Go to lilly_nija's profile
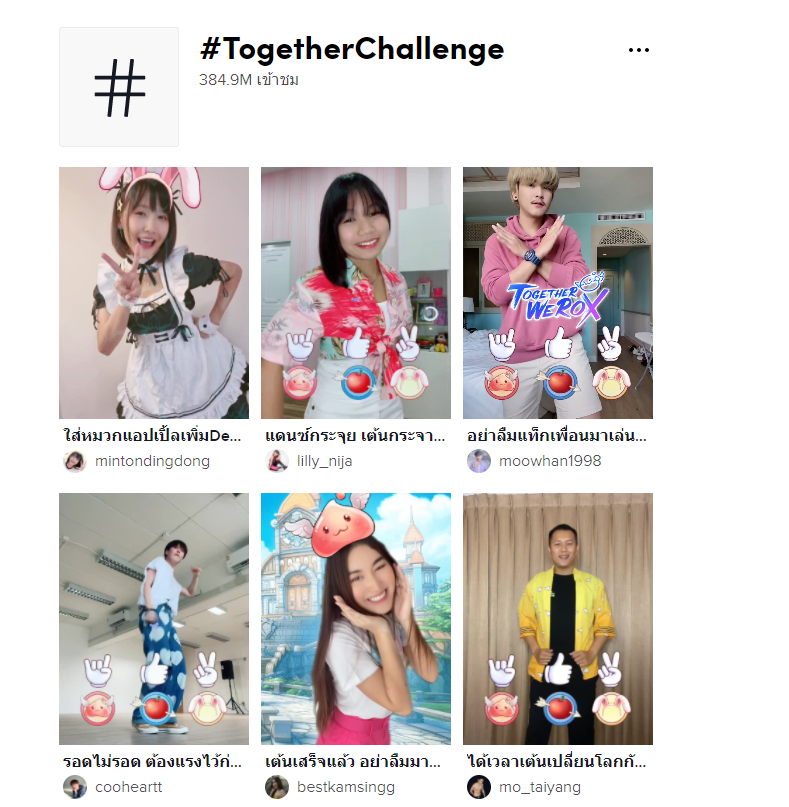 point(324,461)
